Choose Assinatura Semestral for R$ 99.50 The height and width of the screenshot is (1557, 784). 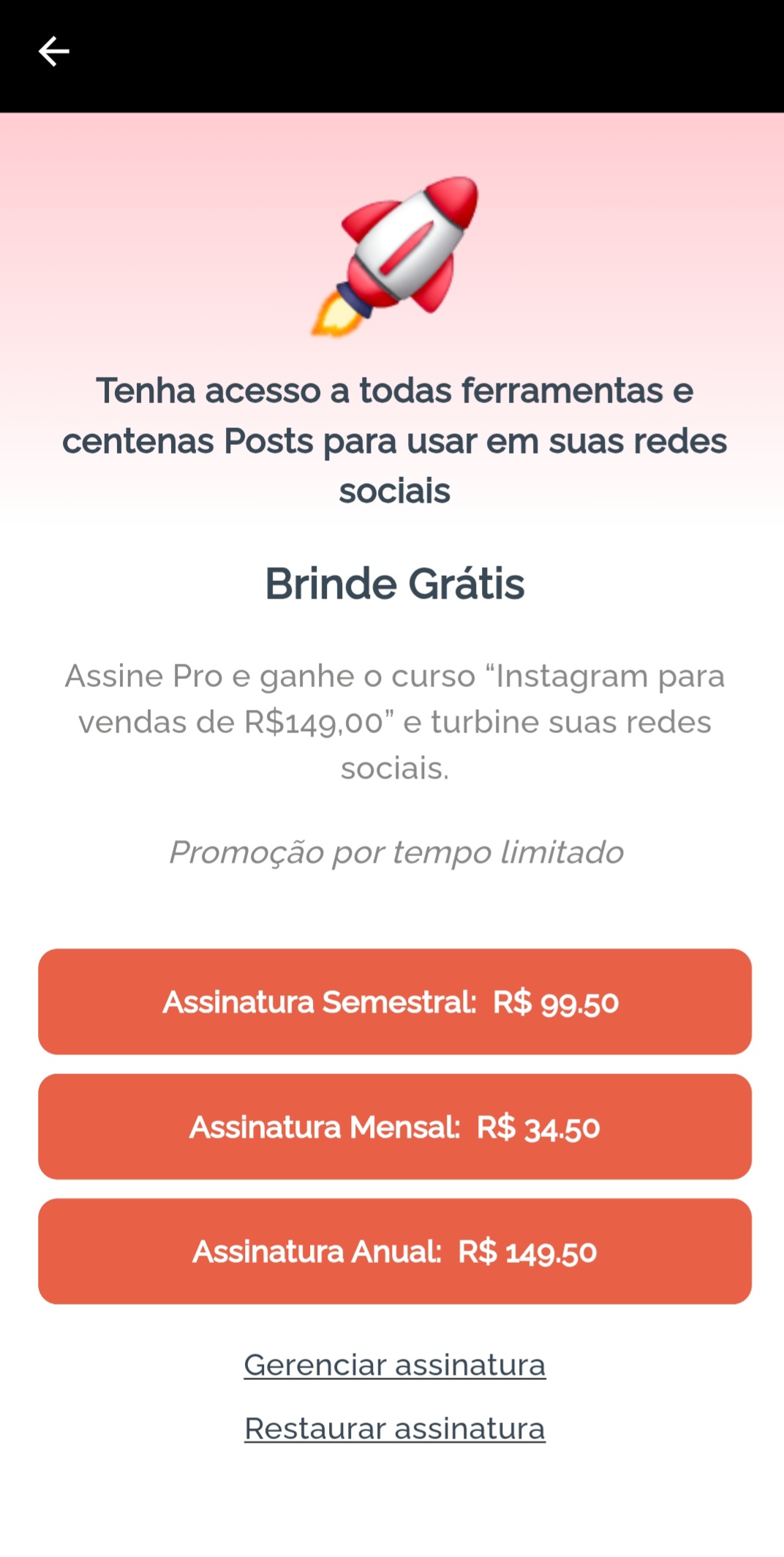click(x=395, y=1002)
